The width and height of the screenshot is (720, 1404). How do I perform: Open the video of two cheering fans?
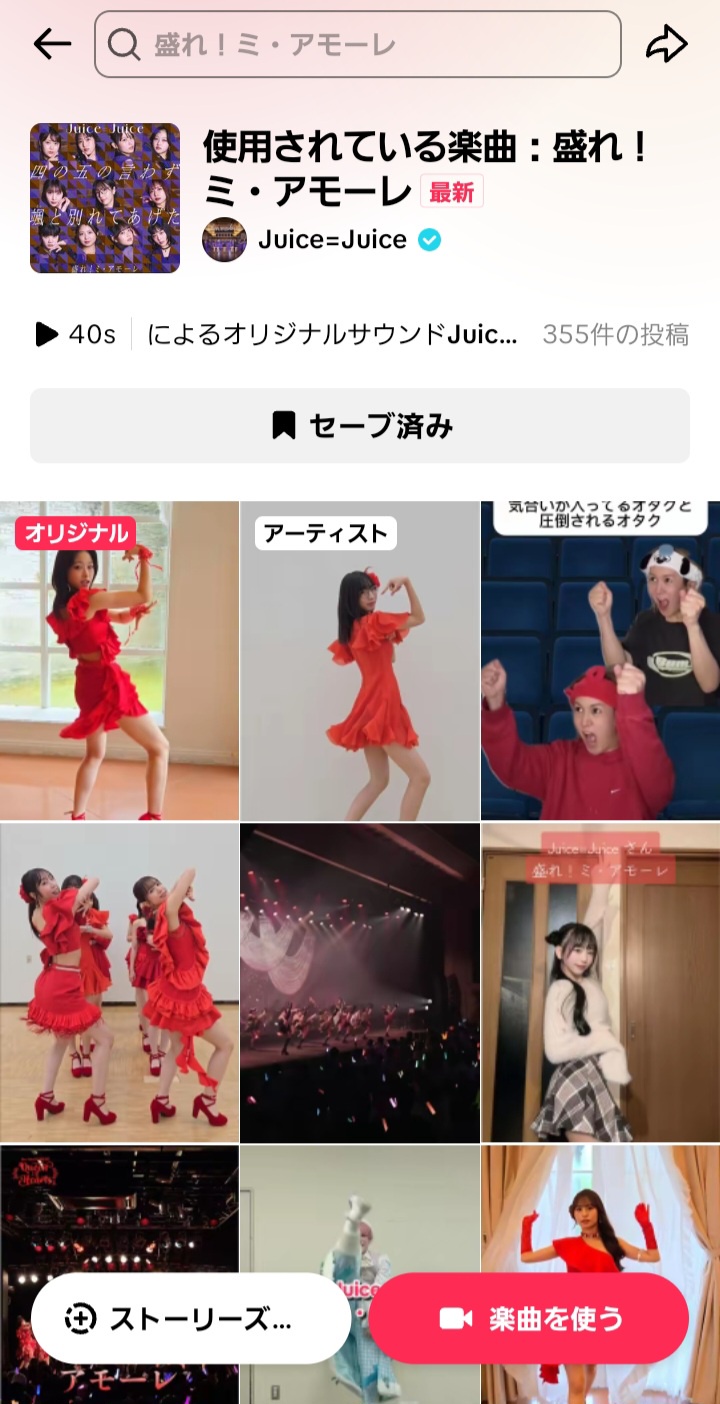(x=600, y=660)
